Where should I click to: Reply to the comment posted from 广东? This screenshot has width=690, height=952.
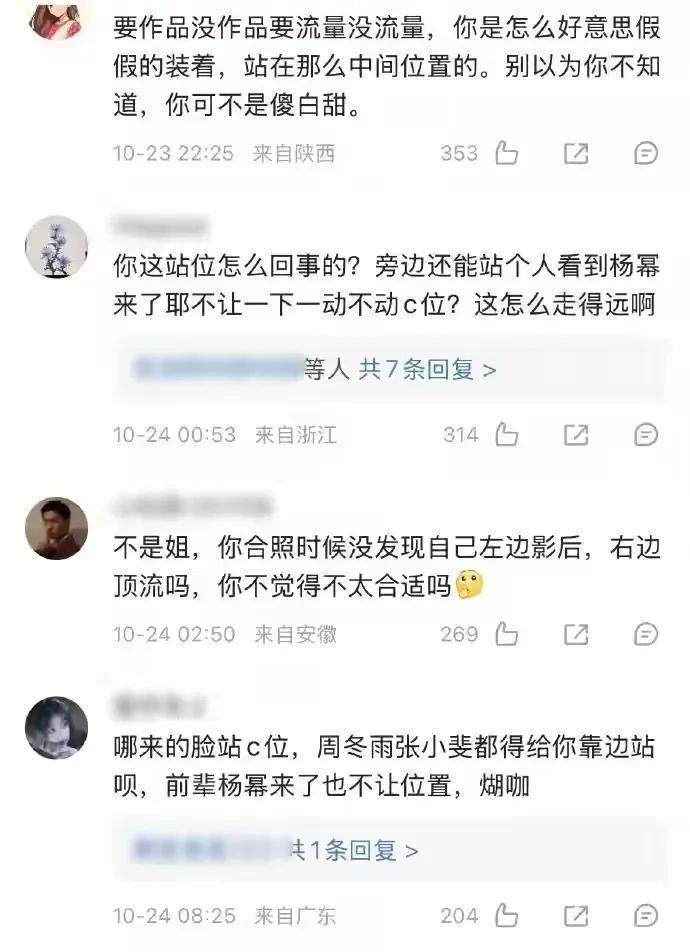[646, 915]
